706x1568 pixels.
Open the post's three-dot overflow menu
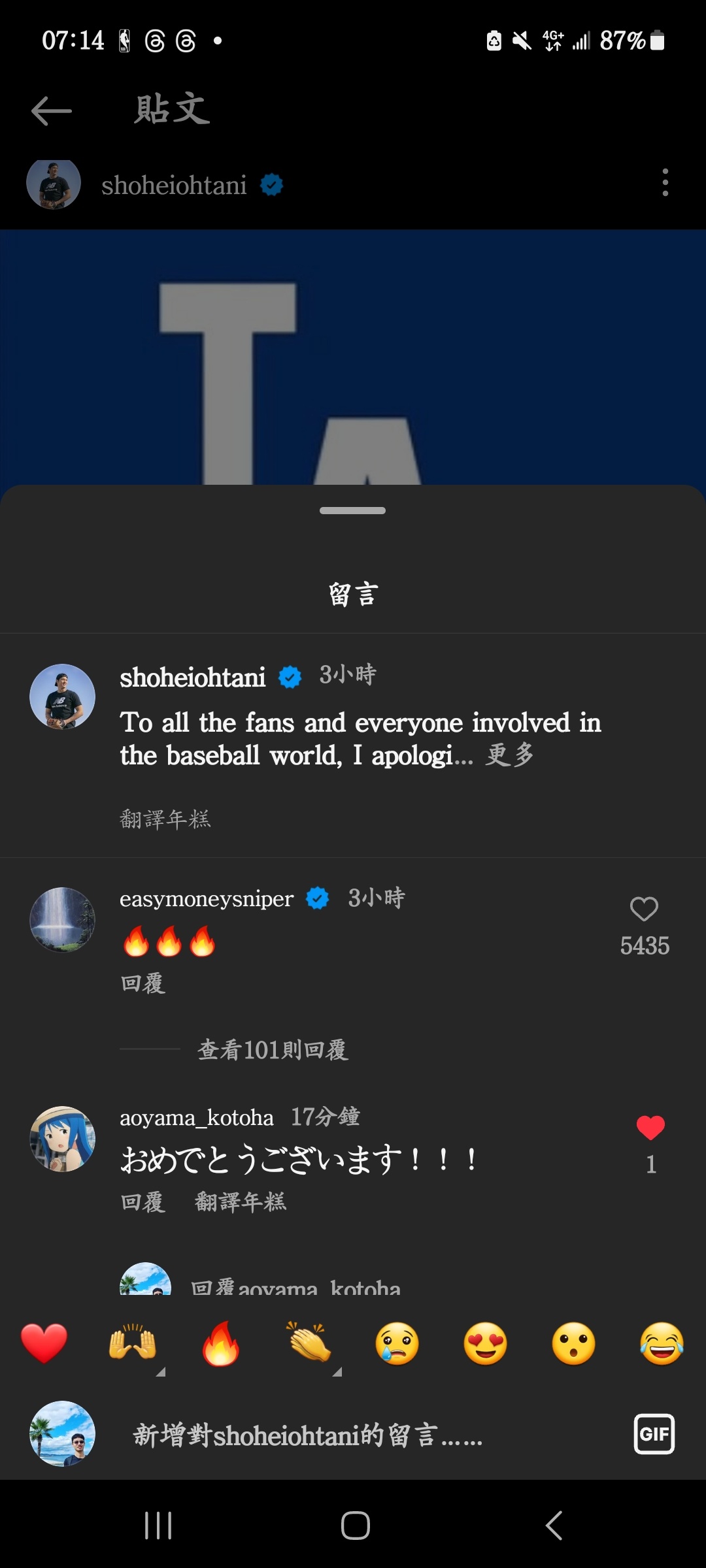(665, 182)
